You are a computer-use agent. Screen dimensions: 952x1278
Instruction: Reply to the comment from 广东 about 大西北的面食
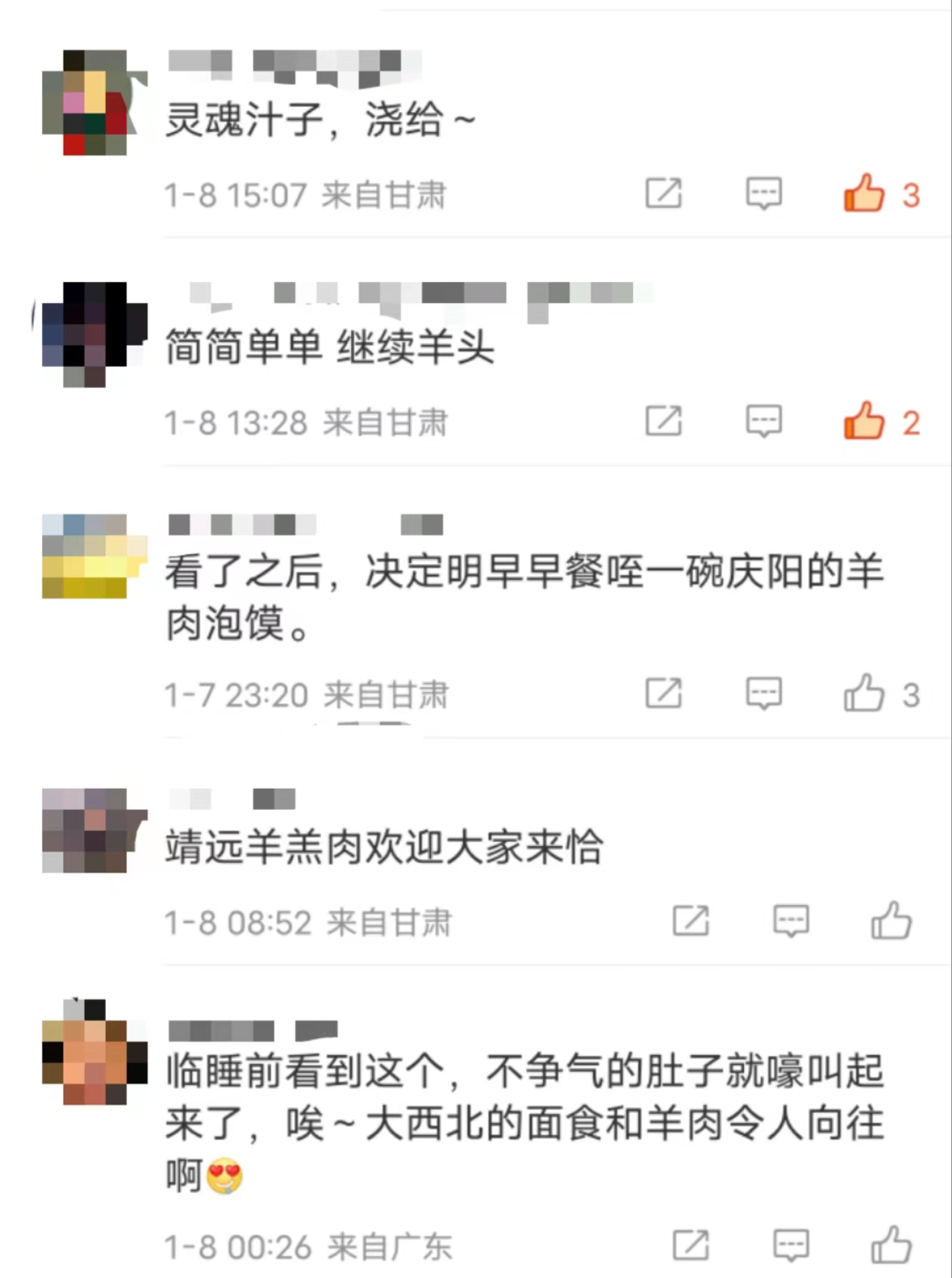click(791, 1245)
